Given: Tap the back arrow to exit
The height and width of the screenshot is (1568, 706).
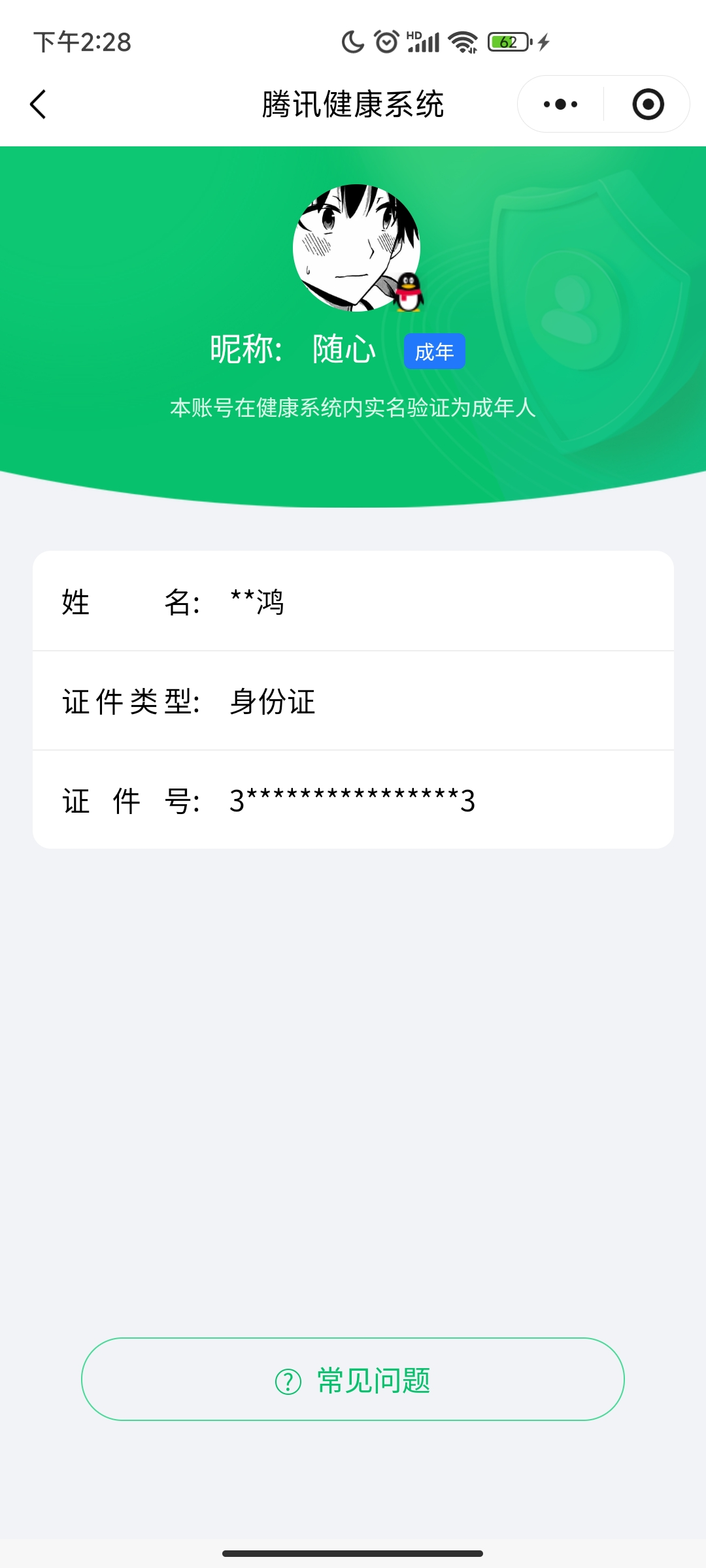Looking at the screenshot, I should (x=37, y=105).
